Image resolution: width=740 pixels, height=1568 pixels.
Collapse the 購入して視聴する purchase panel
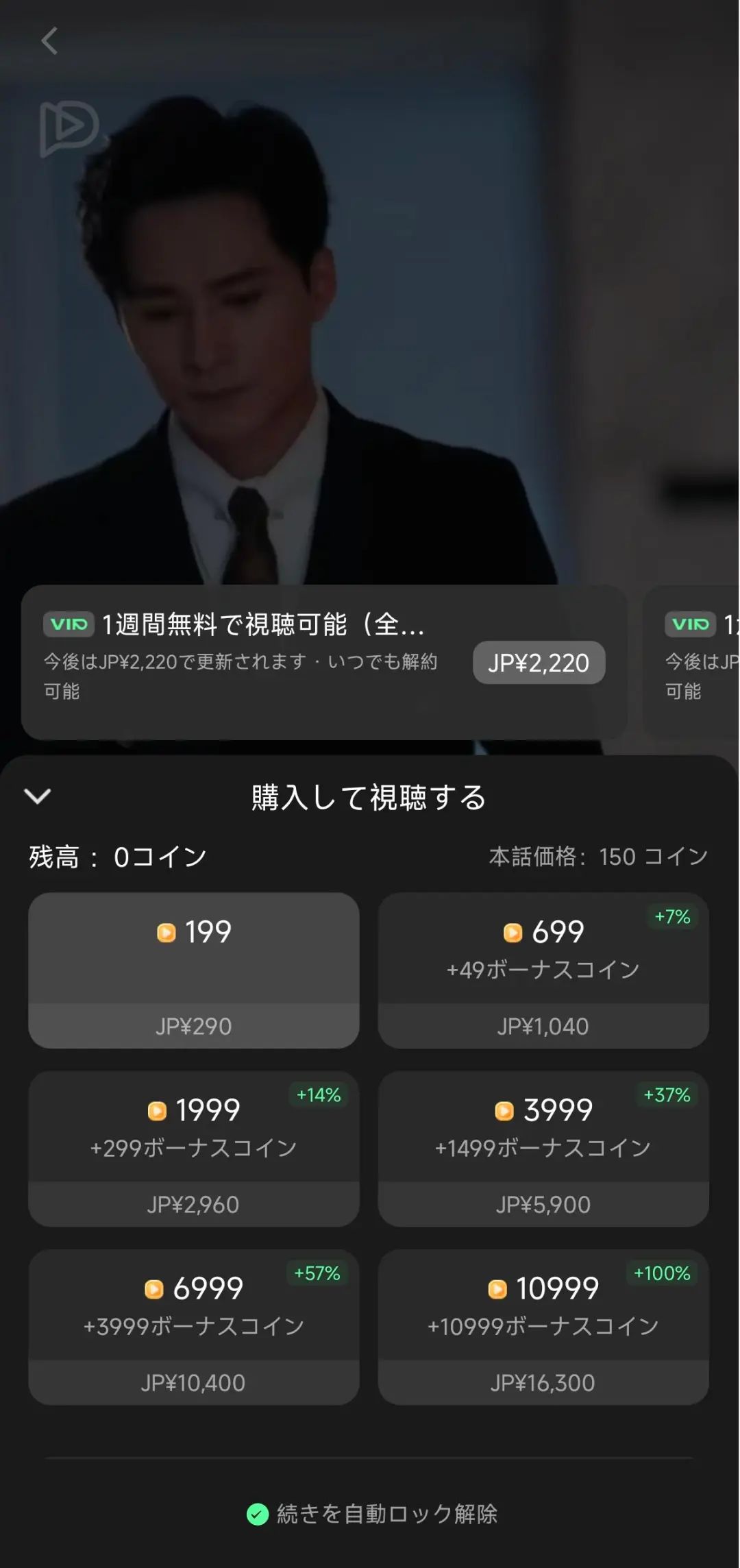pos(38,796)
